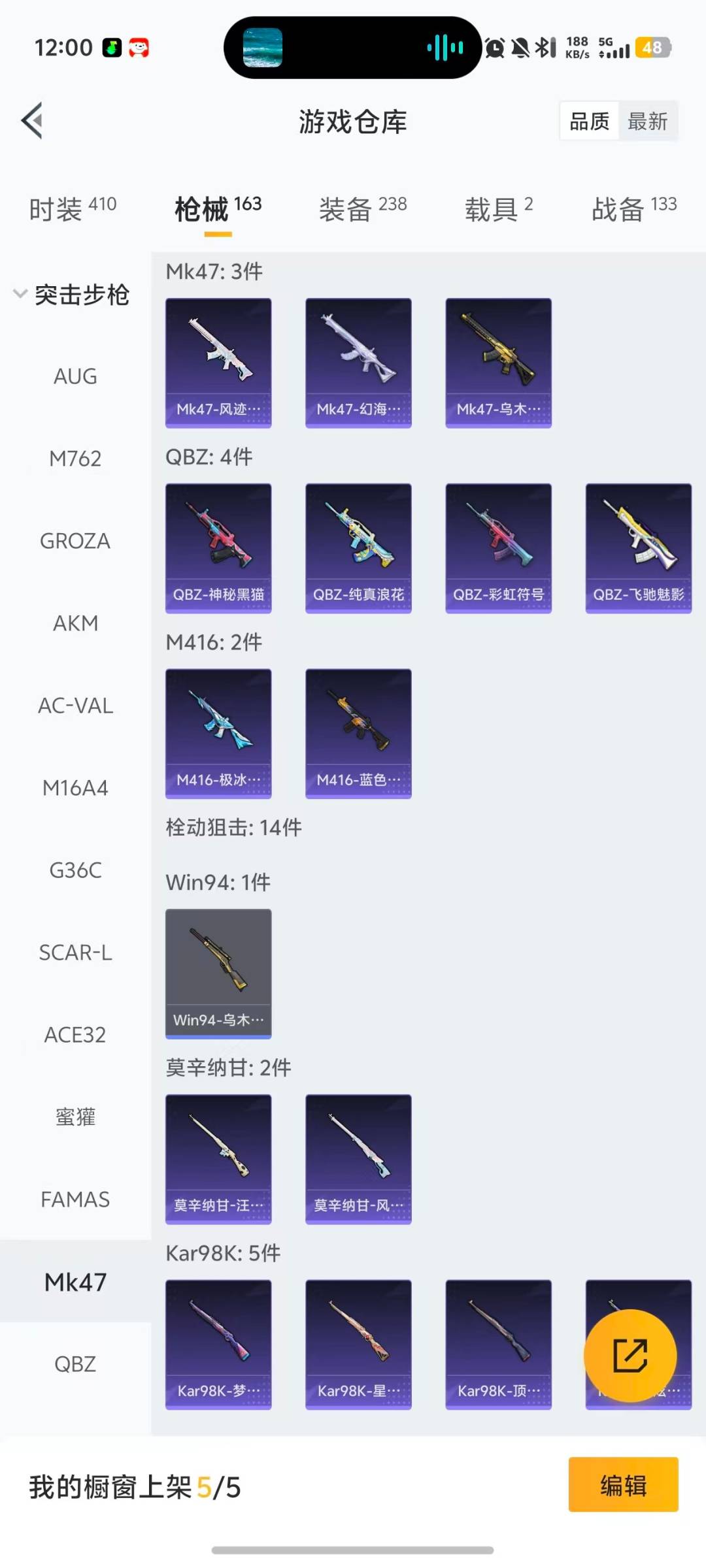The image size is (706, 1568).
Task: Switch to the 战备 tab
Action: coord(633,209)
